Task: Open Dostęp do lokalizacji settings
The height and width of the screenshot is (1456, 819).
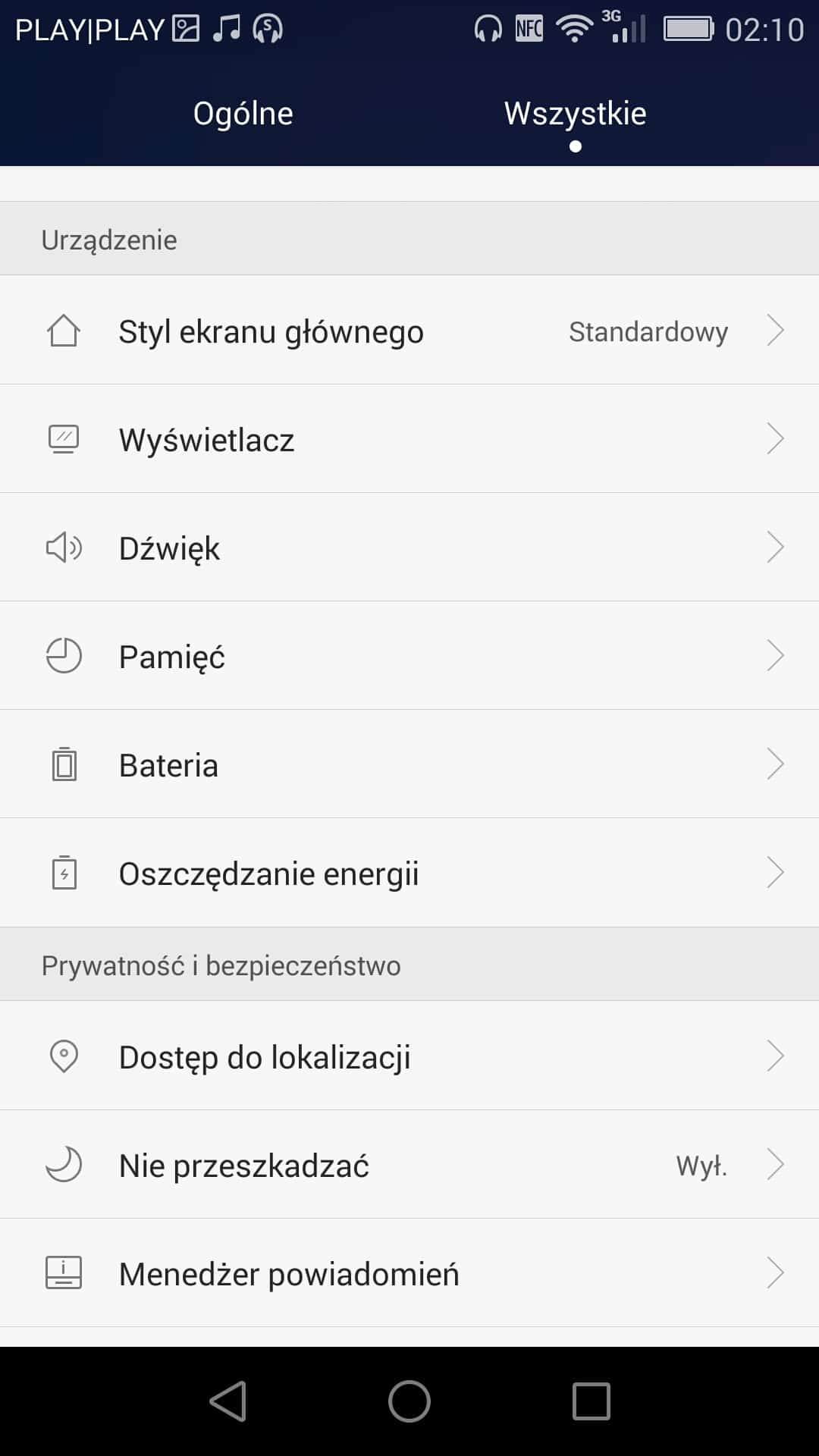Action: click(409, 1056)
